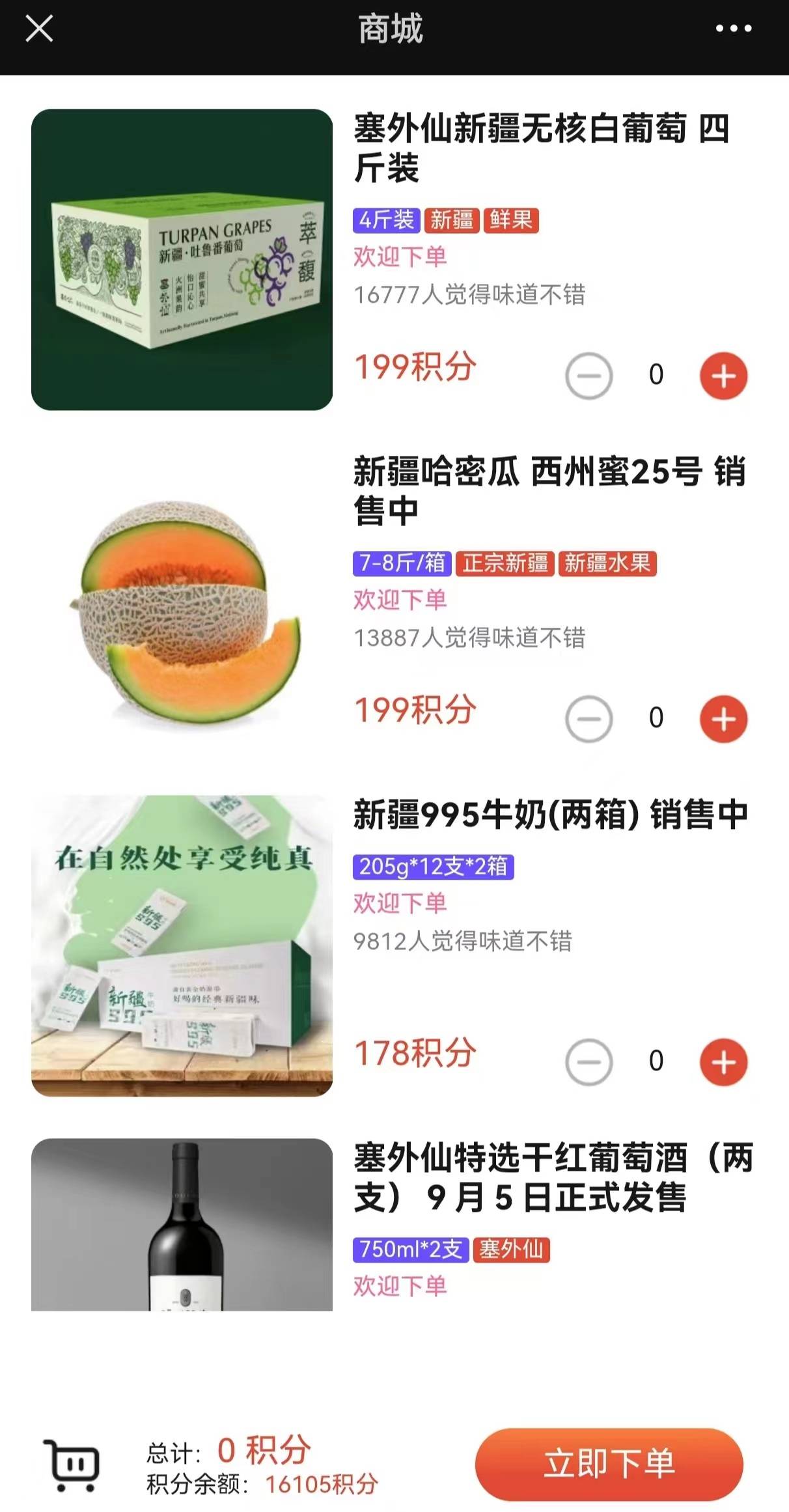Open the three-dot overflow menu

pyautogui.click(x=734, y=29)
